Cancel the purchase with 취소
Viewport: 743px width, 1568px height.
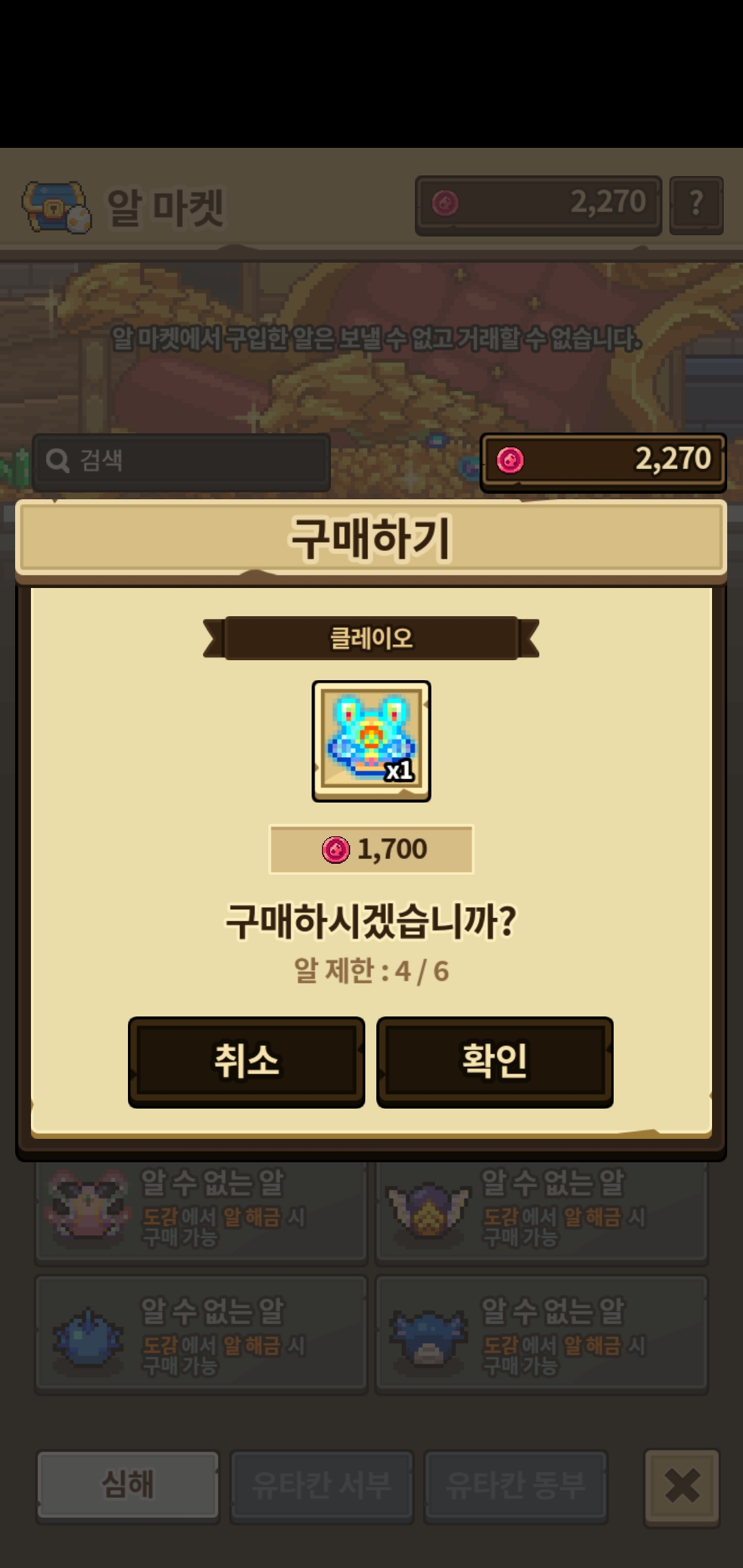[246, 1061]
